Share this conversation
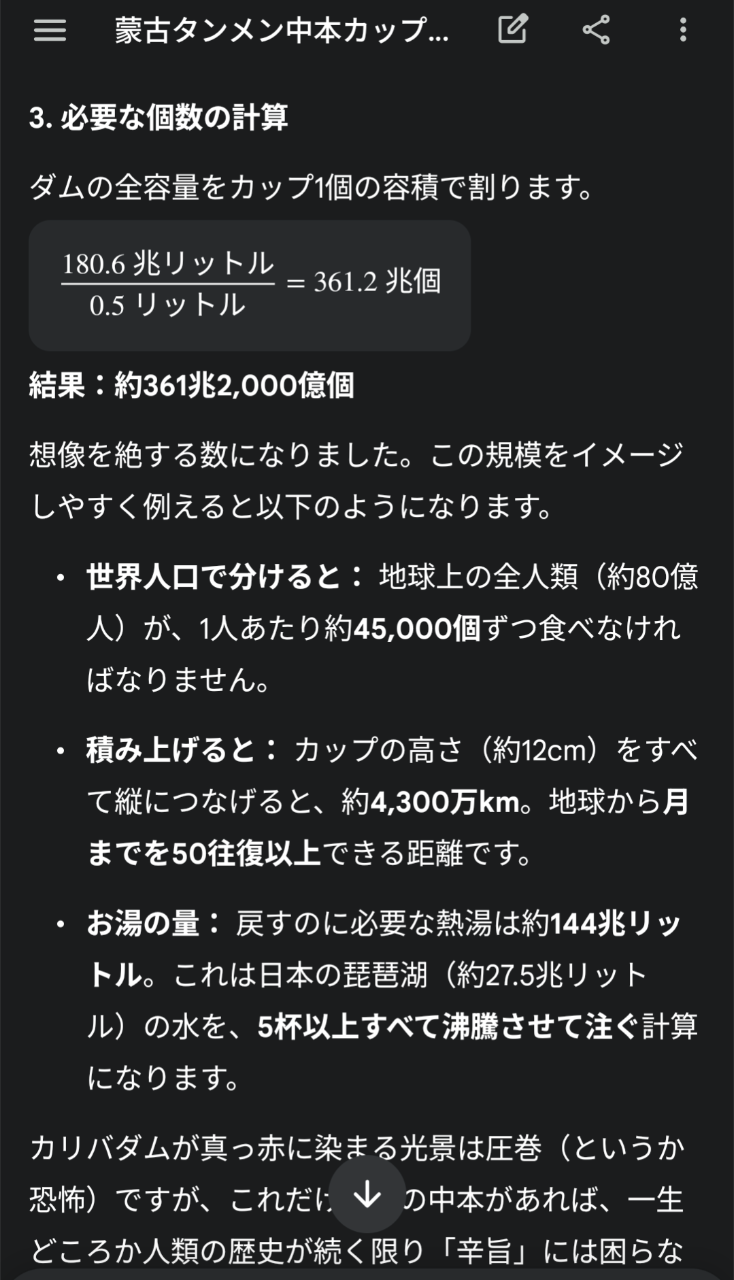Image resolution: width=734 pixels, height=1280 pixels. pos(596,30)
